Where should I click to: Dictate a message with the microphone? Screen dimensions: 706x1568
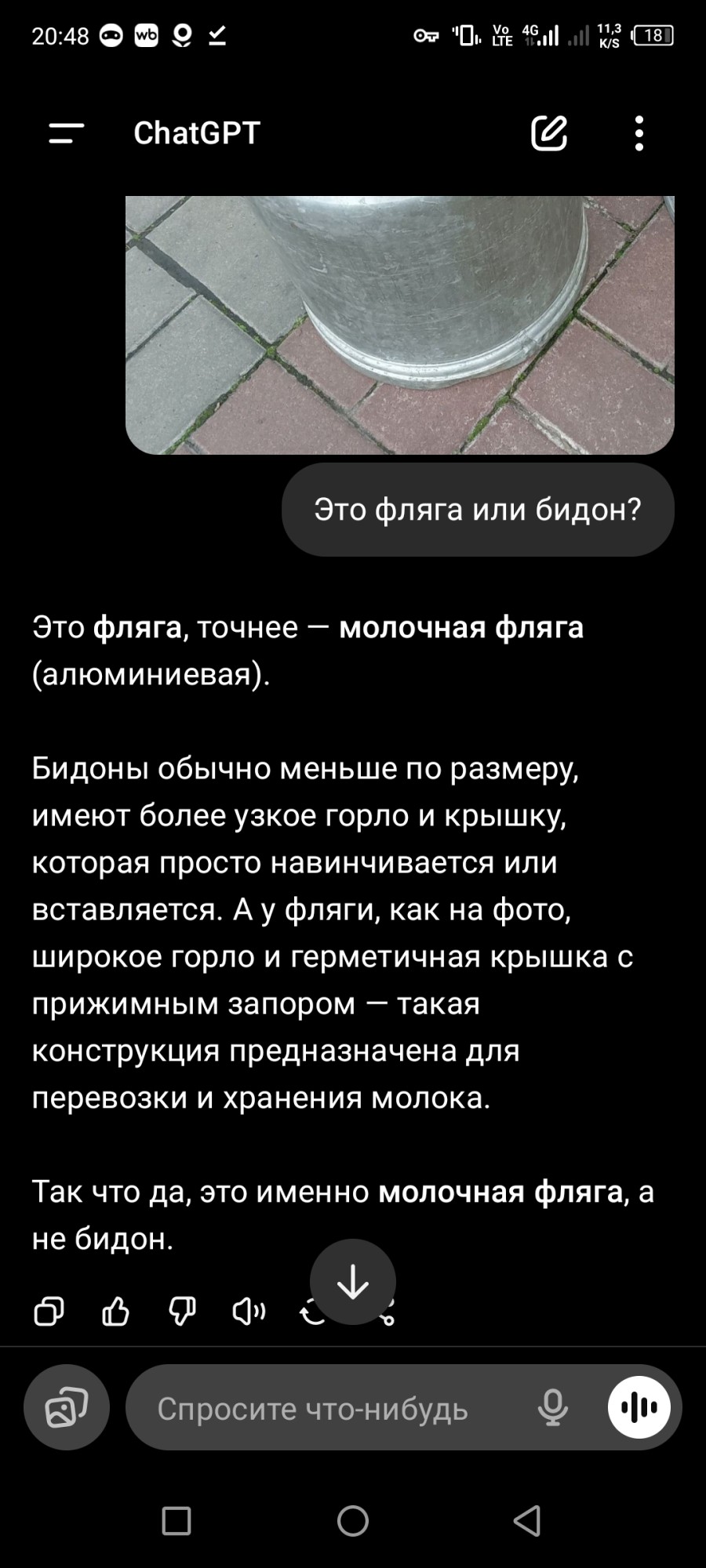click(x=553, y=1407)
